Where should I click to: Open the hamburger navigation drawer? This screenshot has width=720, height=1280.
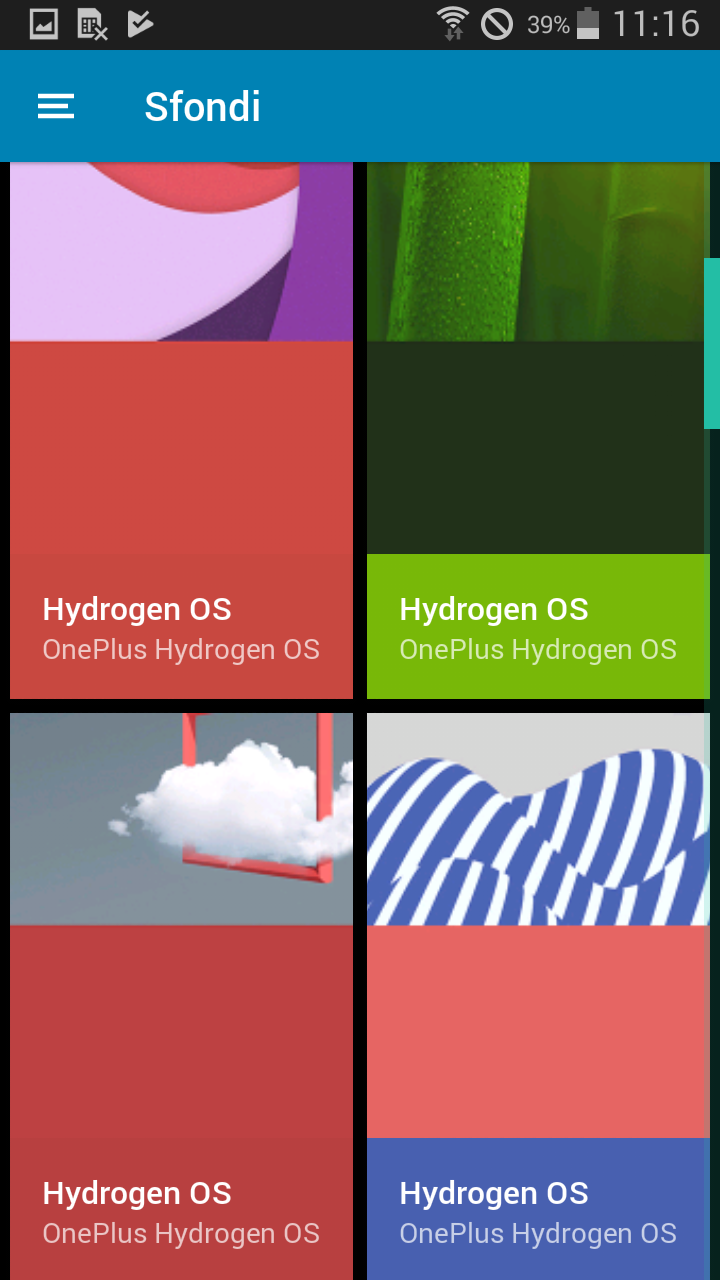(x=56, y=107)
